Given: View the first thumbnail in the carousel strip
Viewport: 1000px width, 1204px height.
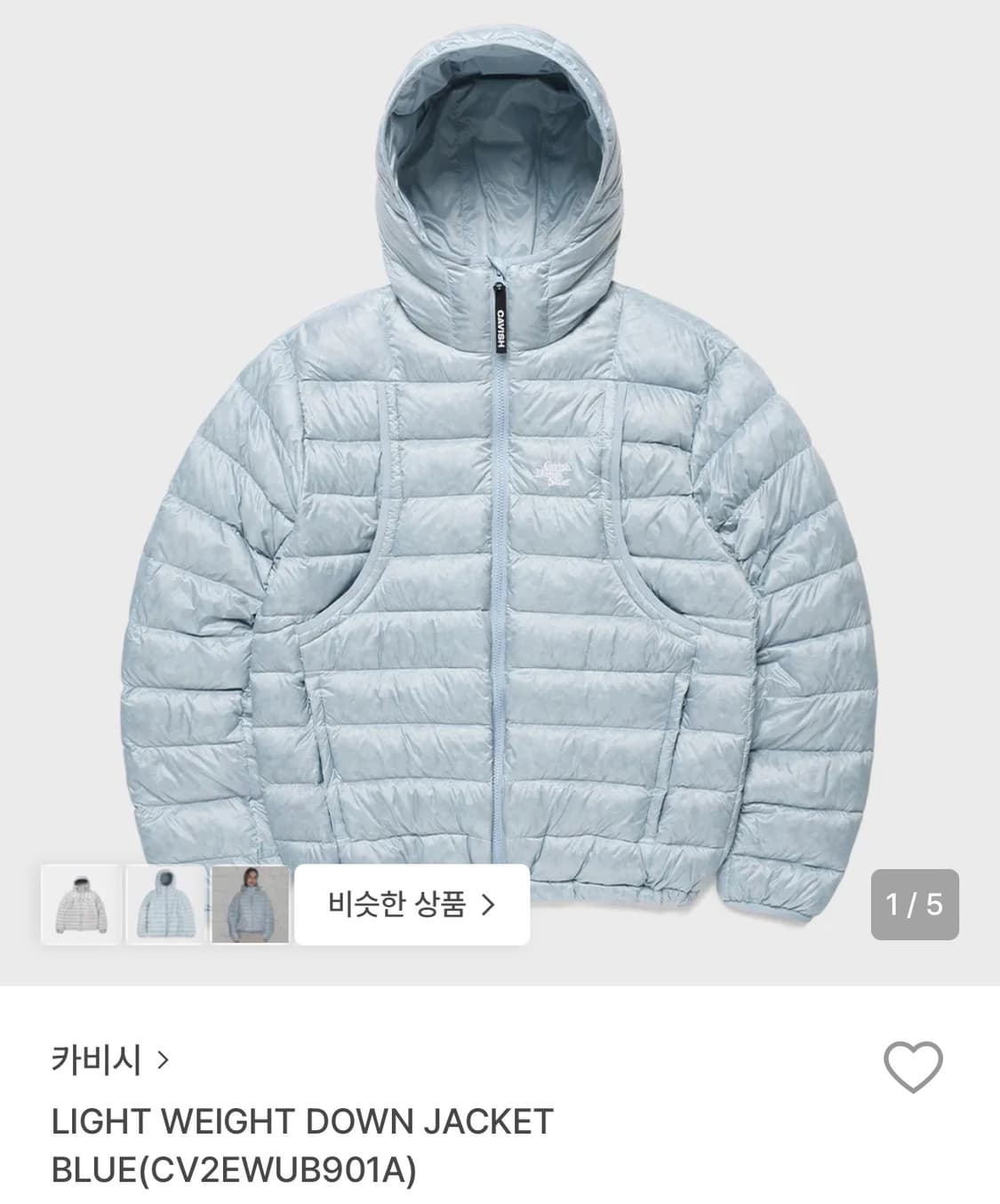Looking at the screenshot, I should 81,905.
